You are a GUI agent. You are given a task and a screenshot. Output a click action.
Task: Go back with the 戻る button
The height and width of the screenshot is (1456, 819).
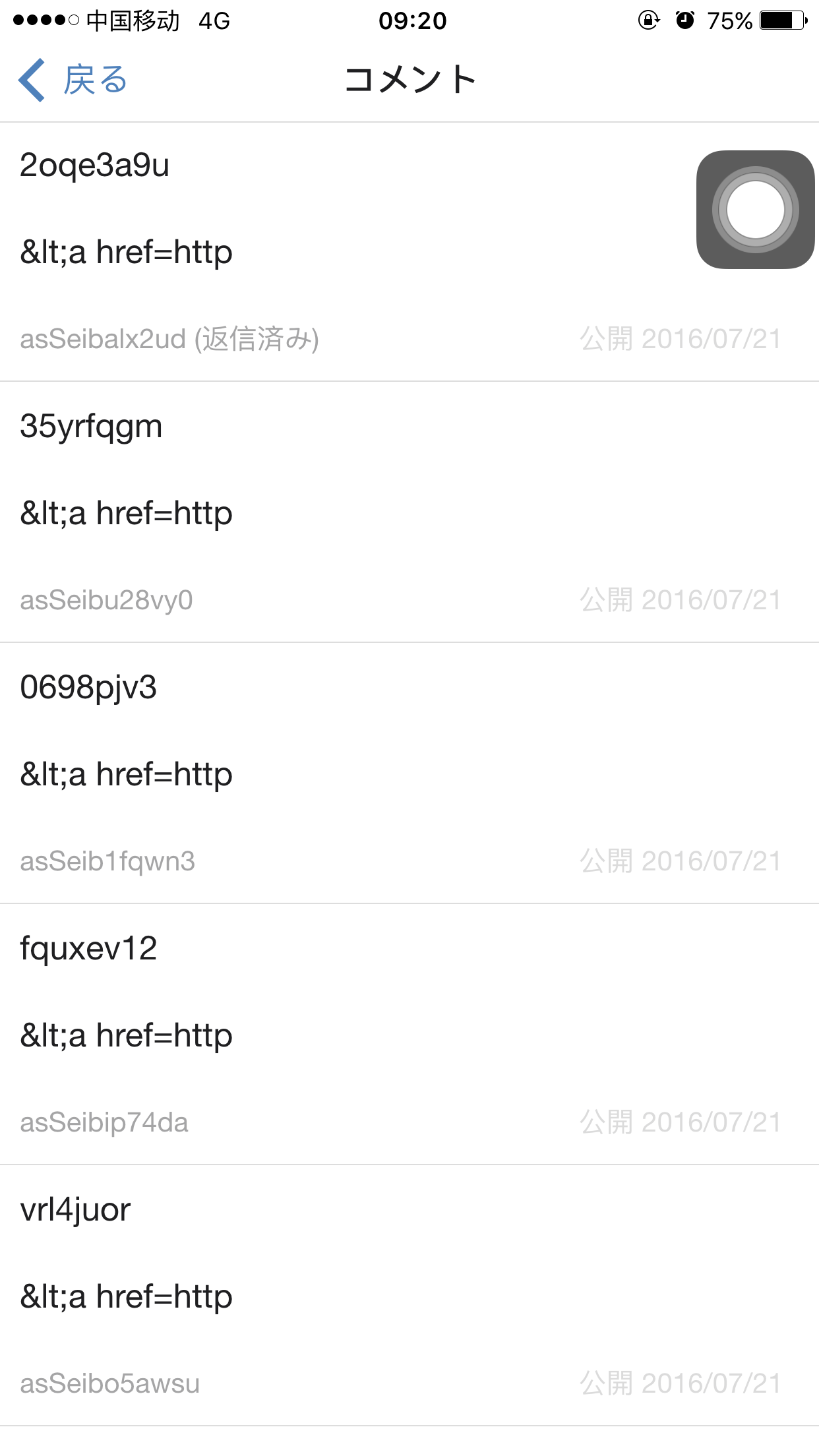(74, 80)
